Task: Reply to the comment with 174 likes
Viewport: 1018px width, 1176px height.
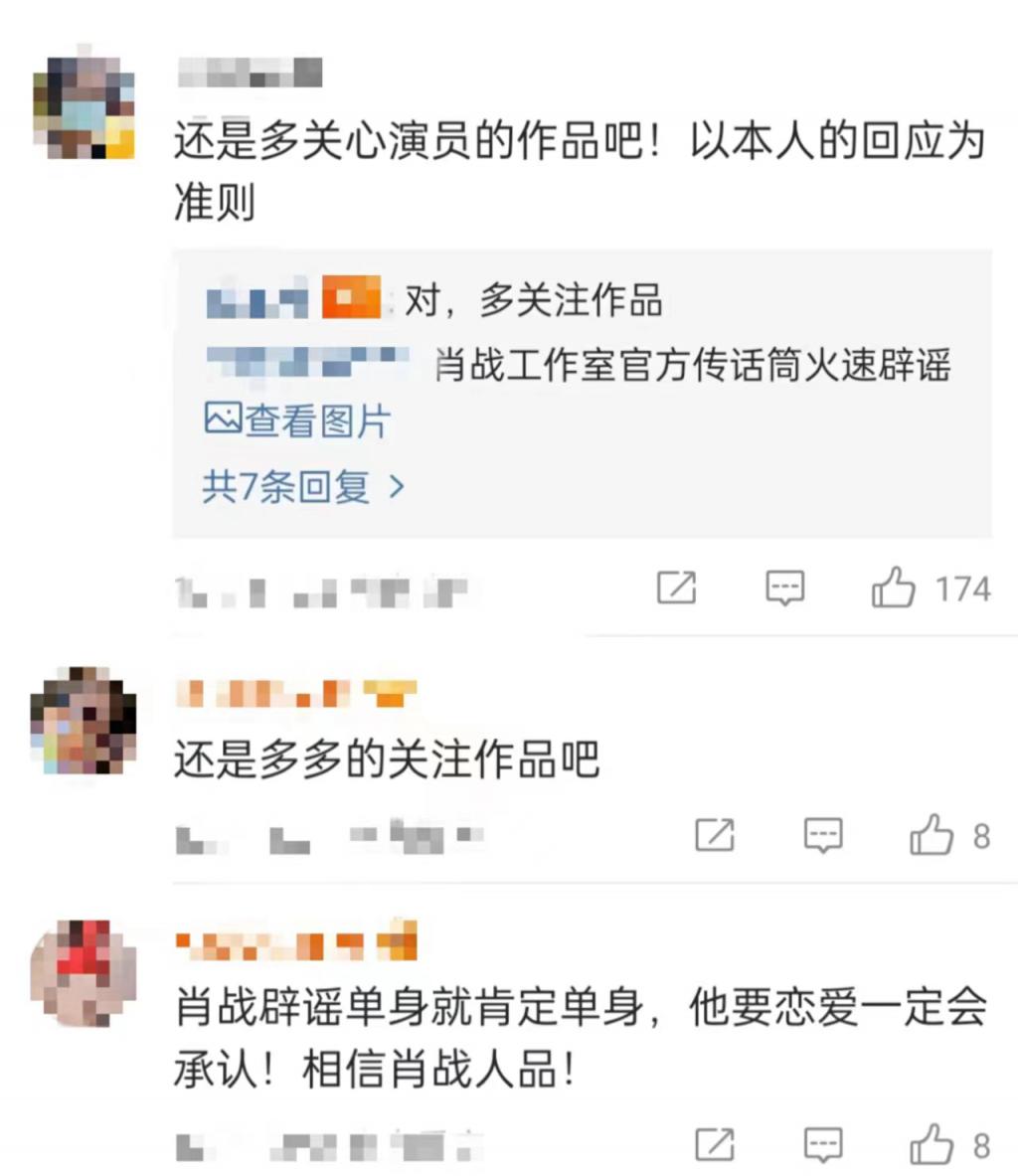Action: tap(784, 588)
